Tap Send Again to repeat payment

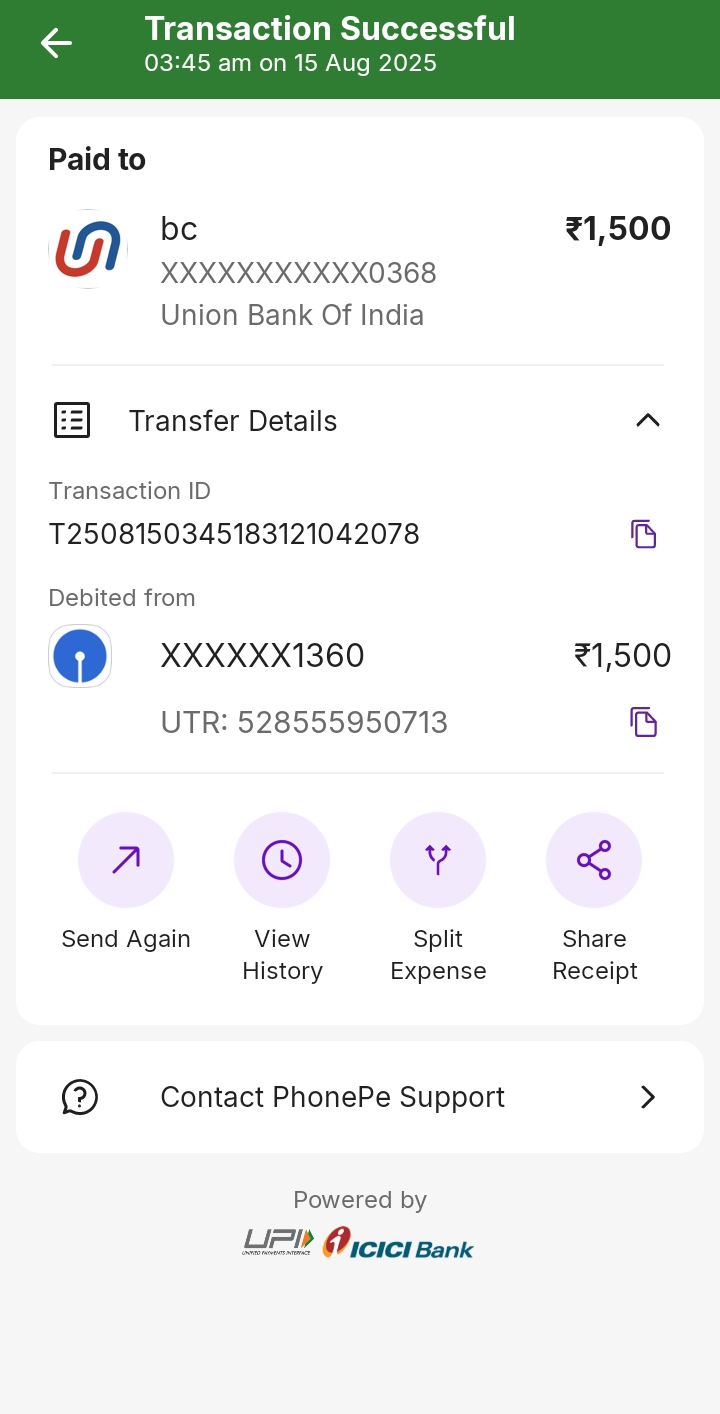pyautogui.click(x=126, y=860)
